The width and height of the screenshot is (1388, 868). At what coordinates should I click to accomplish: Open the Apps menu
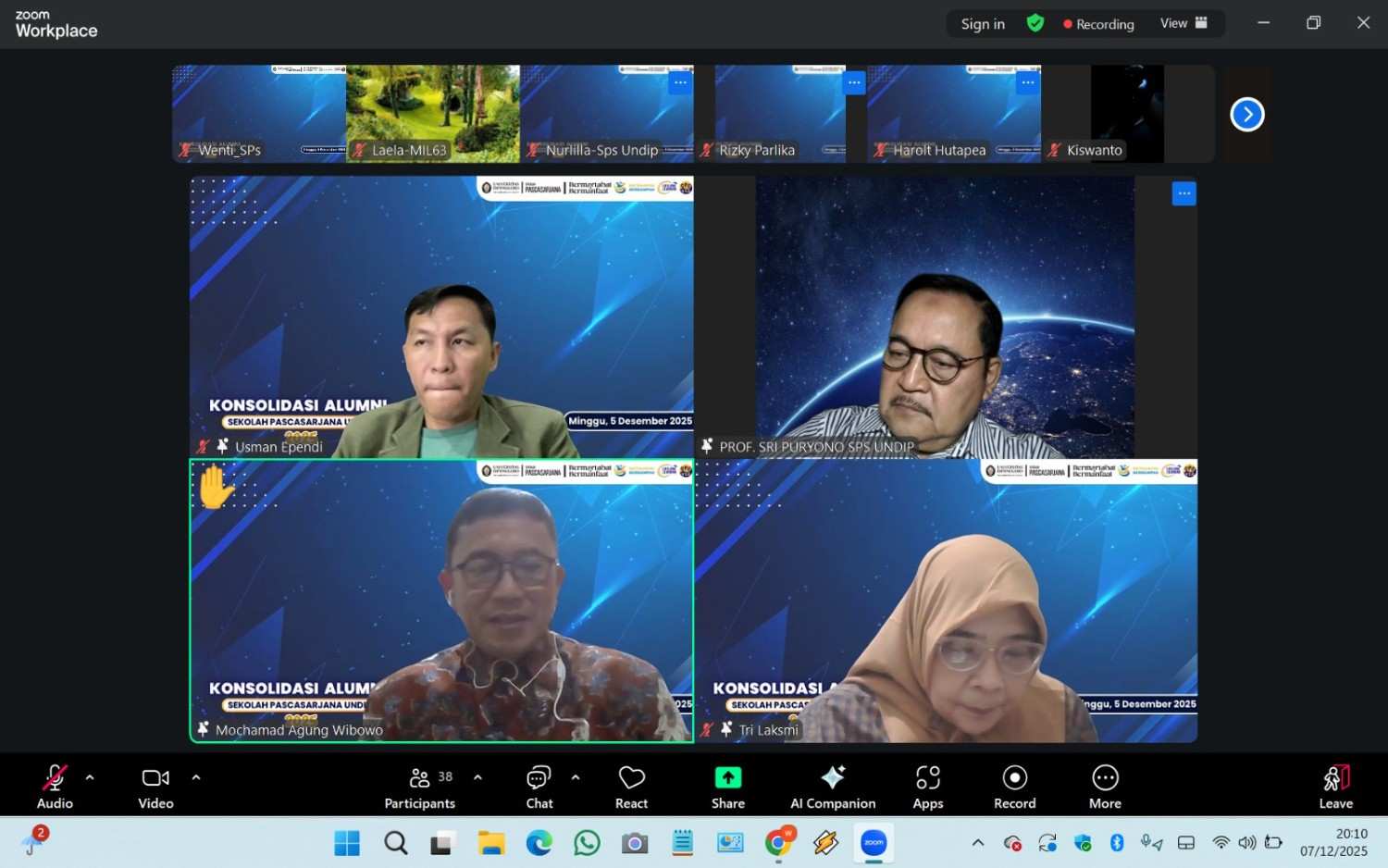928,786
